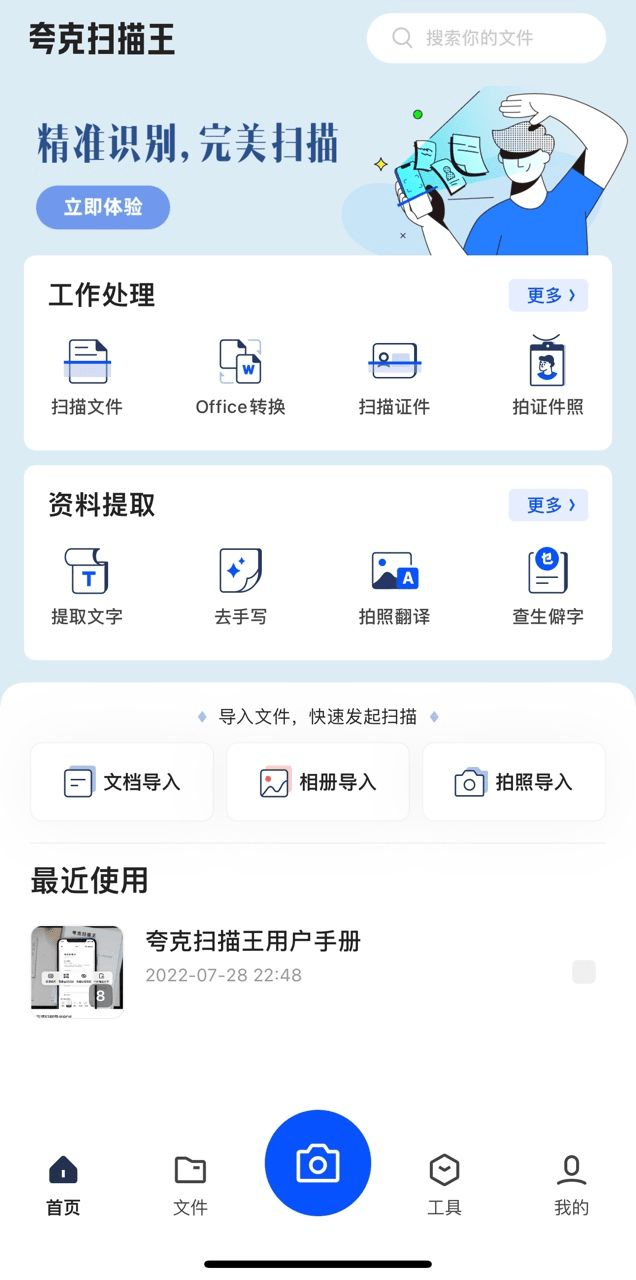The height and width of the screenshot is (1280, 636).
Task: Open 去手写 handwriting removal
Action: pos(240,587)
